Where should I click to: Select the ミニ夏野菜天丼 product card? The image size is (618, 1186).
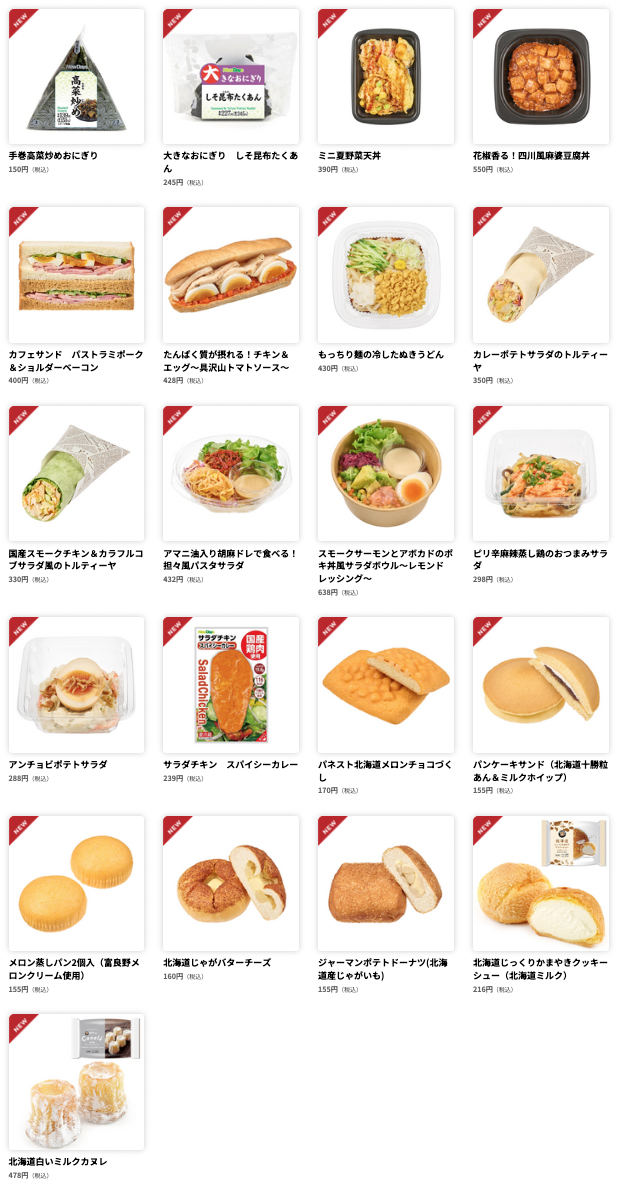pos(386,77)
